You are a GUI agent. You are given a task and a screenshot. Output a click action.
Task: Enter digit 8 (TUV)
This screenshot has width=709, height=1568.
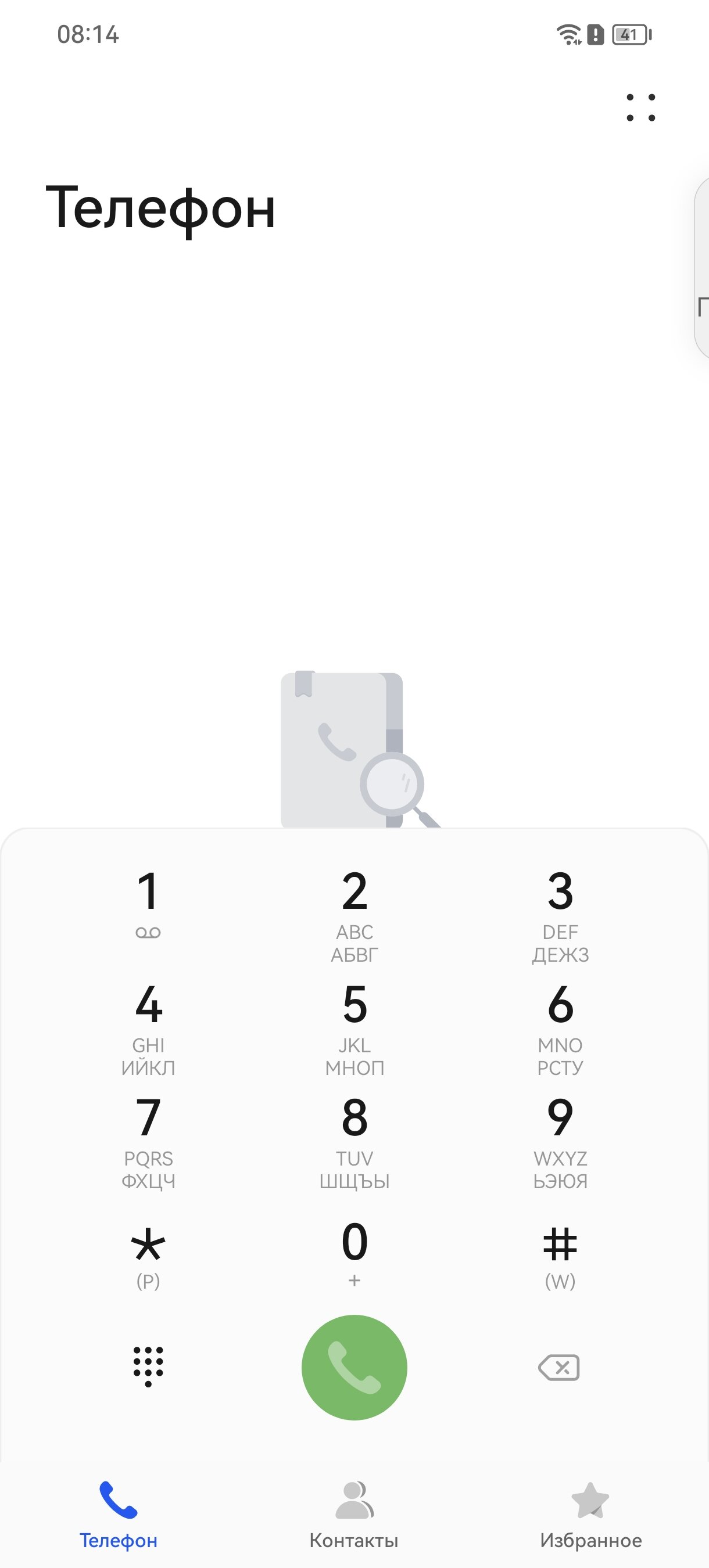coord(354,1140)
